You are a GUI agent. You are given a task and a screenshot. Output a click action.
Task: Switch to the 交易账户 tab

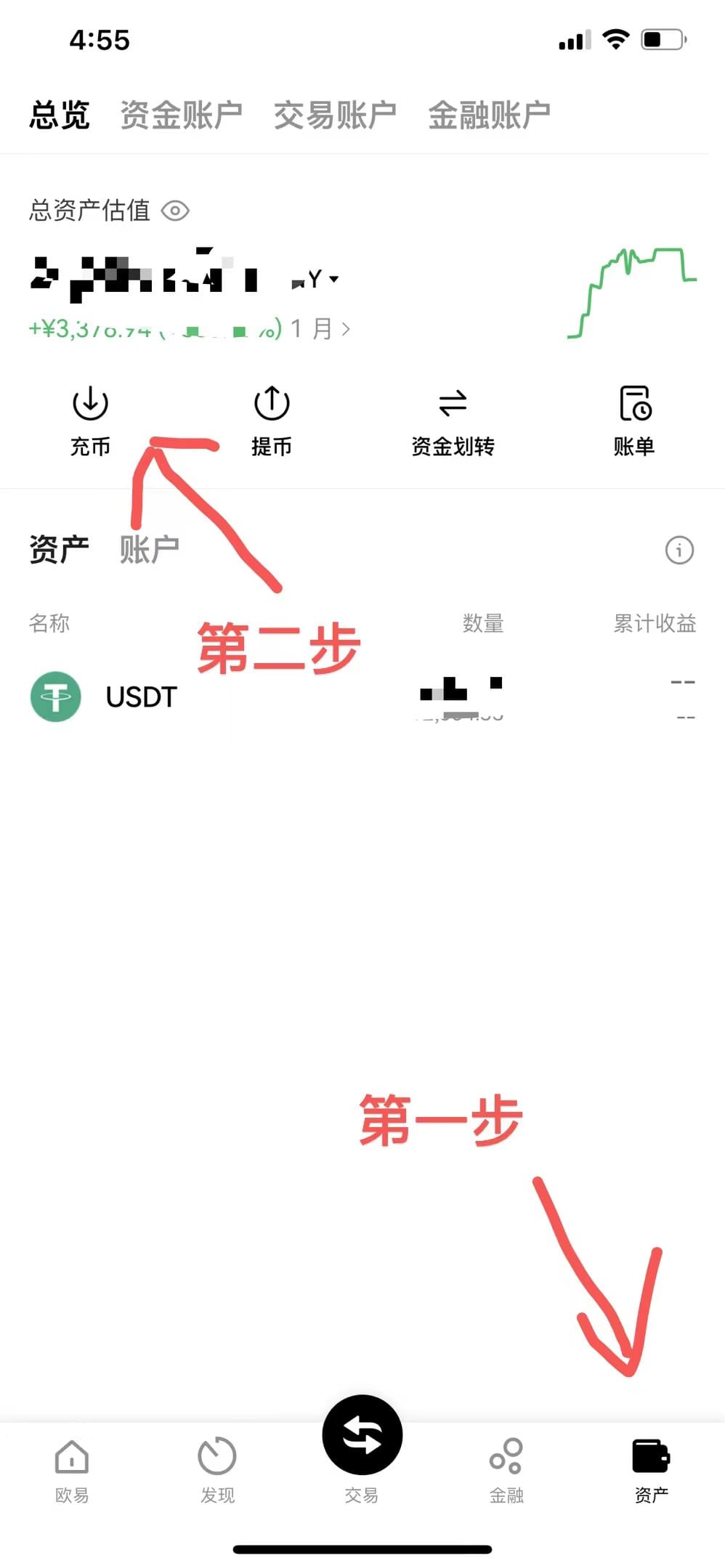click(335, 115)
